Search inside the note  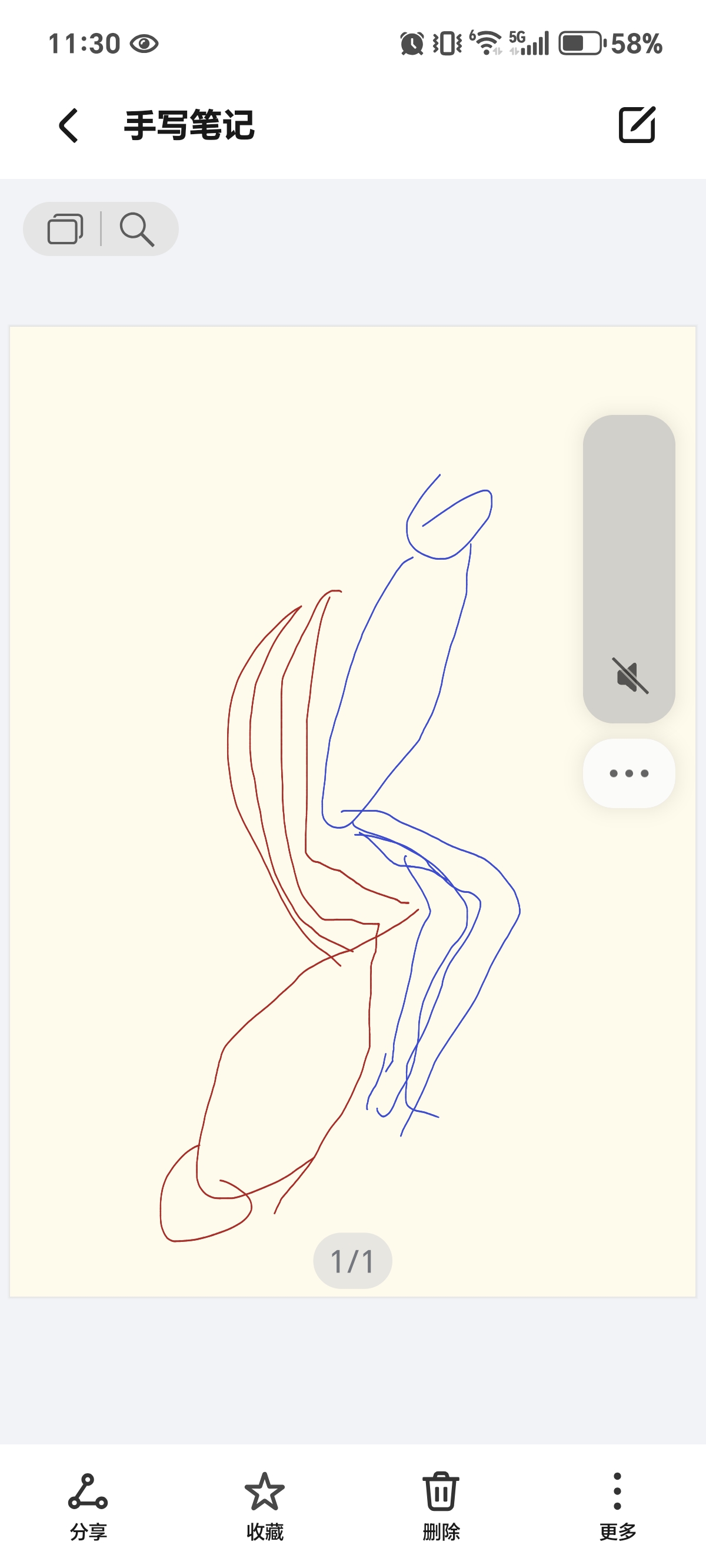point(136,230)
